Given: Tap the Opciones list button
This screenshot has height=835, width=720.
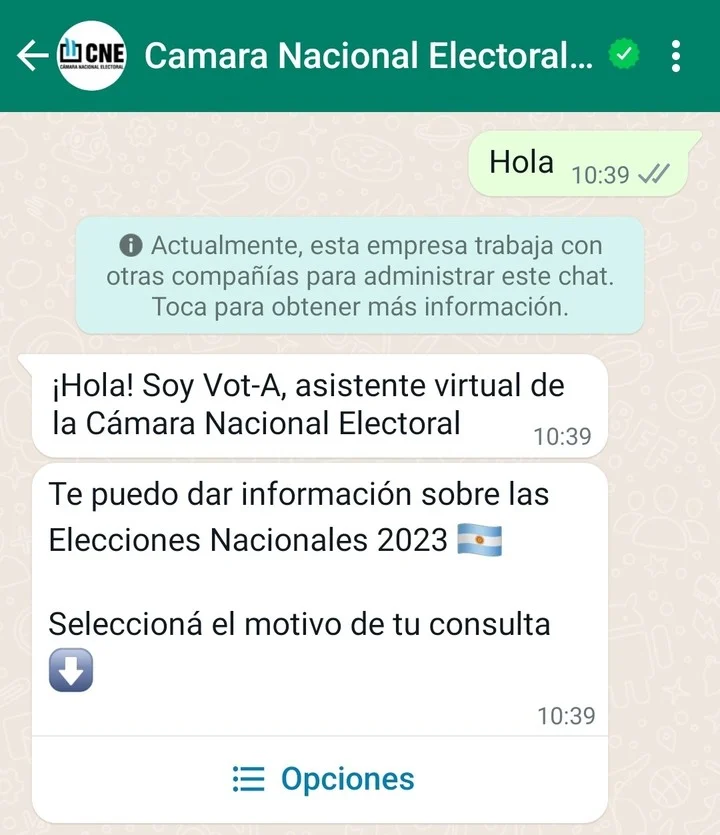Looking at the screenshot, I should click(x=321, y=779).
